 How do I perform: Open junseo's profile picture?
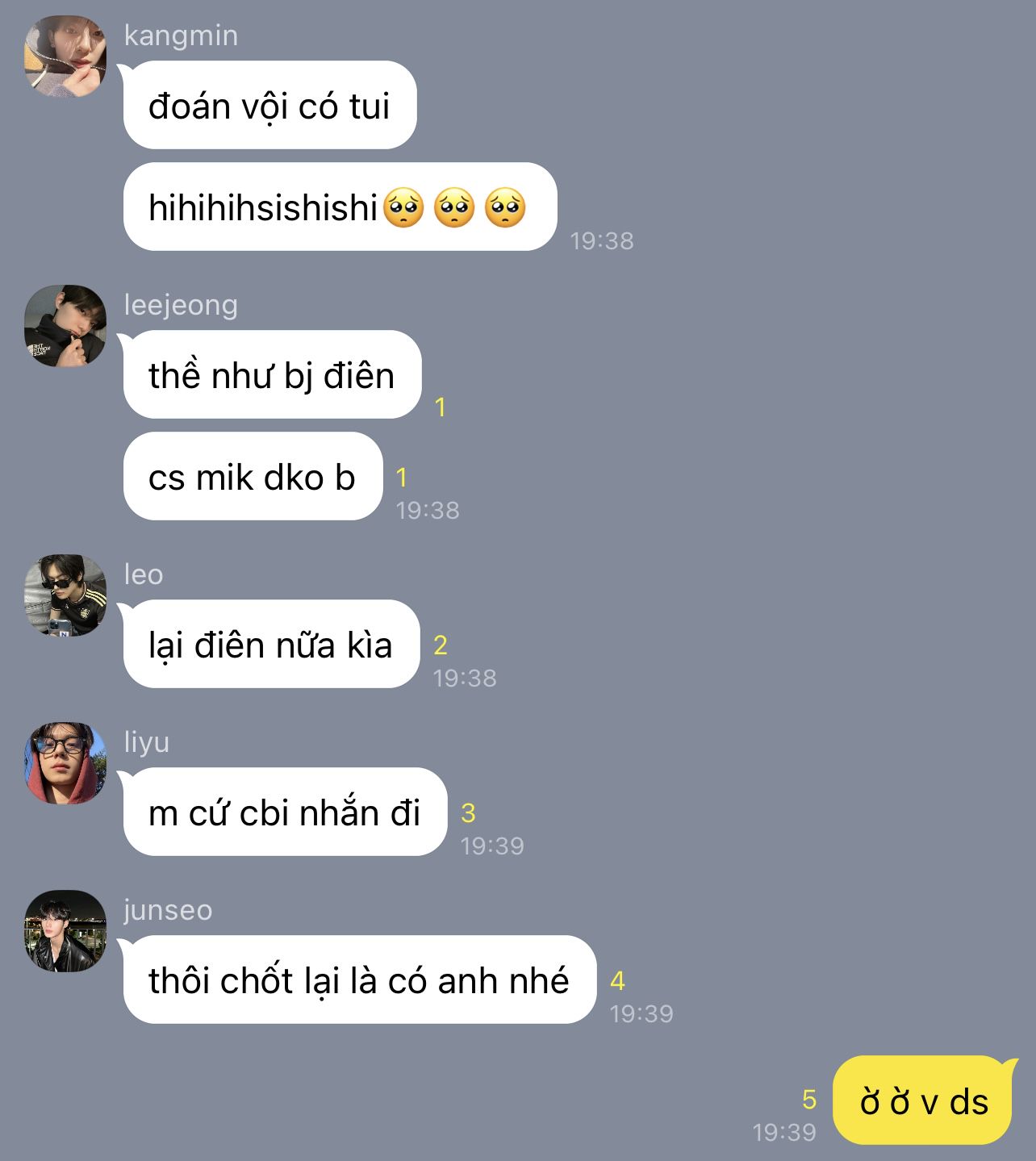[x=65, y=930]
